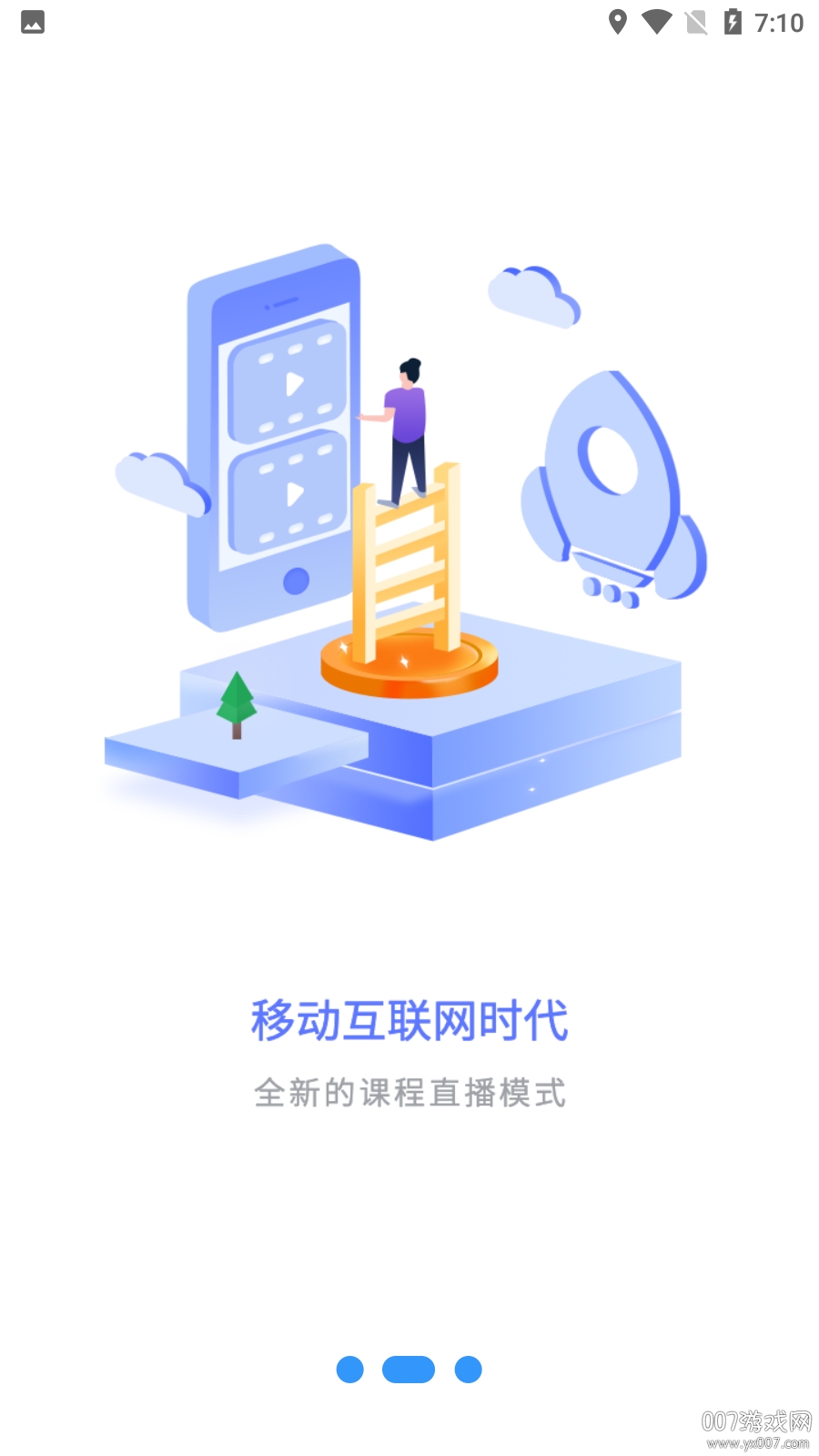This screenshot has width=819, height=1456.
Task: Tap the image notification icon top left
Action: [33, 23]
